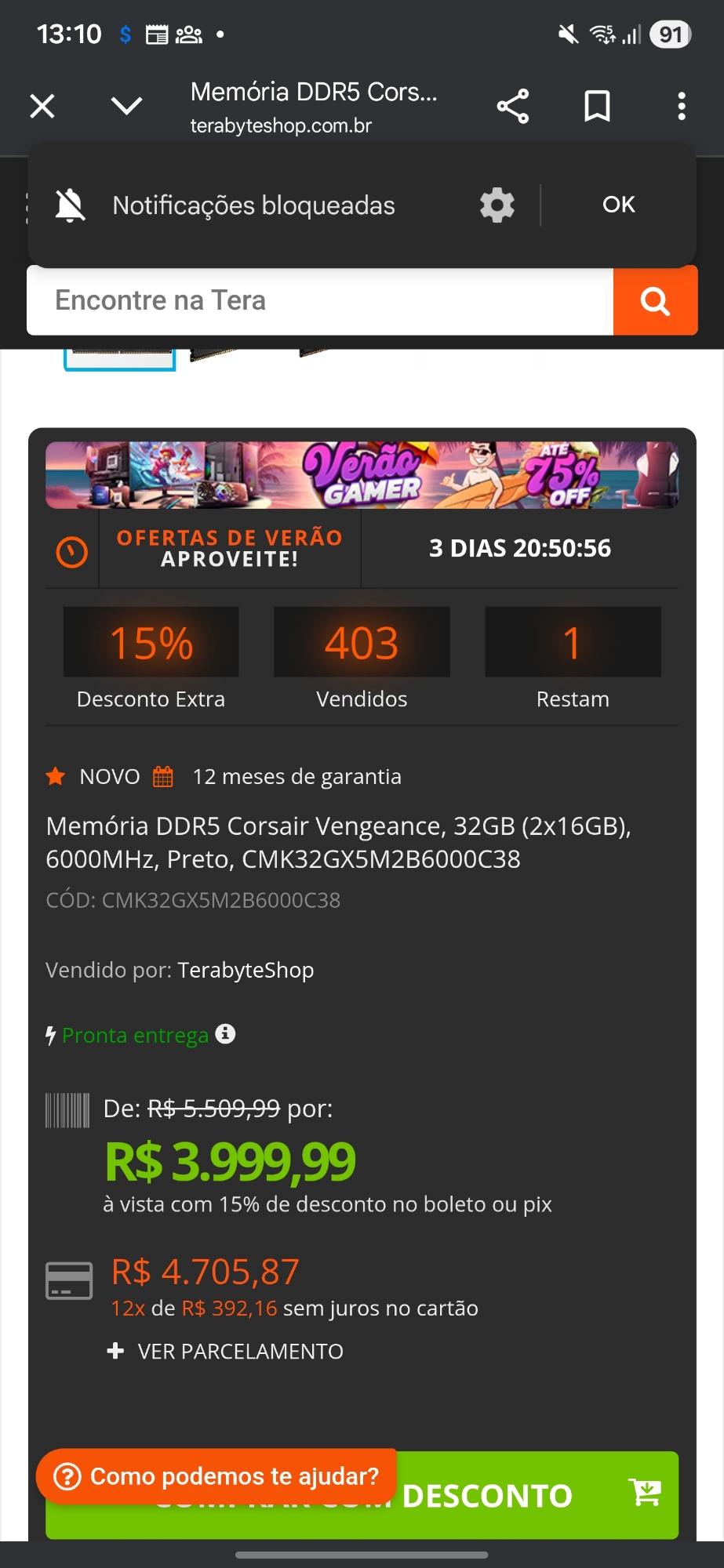The width and height of the screenshot is (724, 1568).
Task: Expand VER PARCELAMENTO installment options
Action: point(226,1352)
